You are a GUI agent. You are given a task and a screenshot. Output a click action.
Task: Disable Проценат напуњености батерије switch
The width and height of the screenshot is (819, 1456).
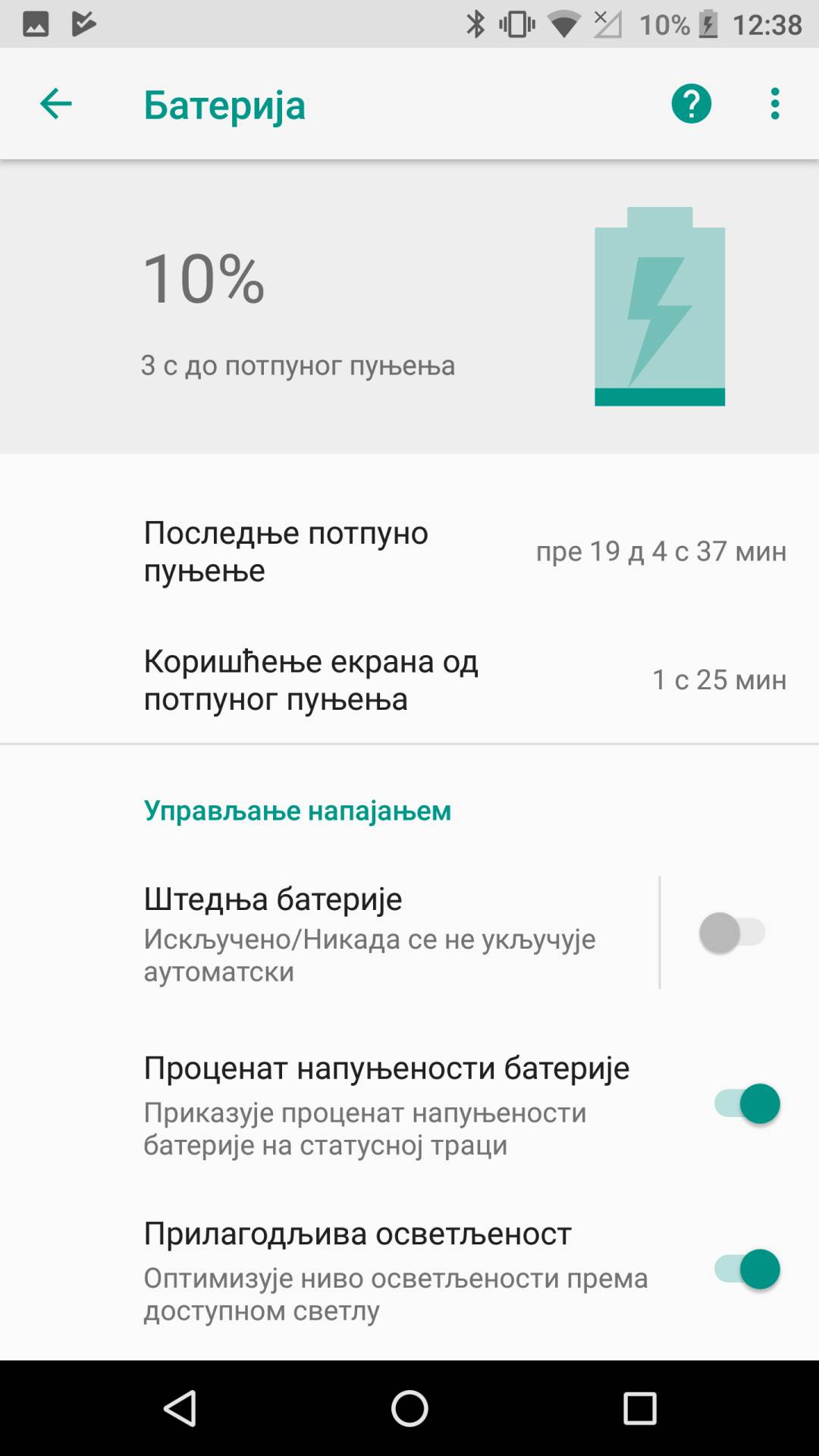(x=747, y=1104)
